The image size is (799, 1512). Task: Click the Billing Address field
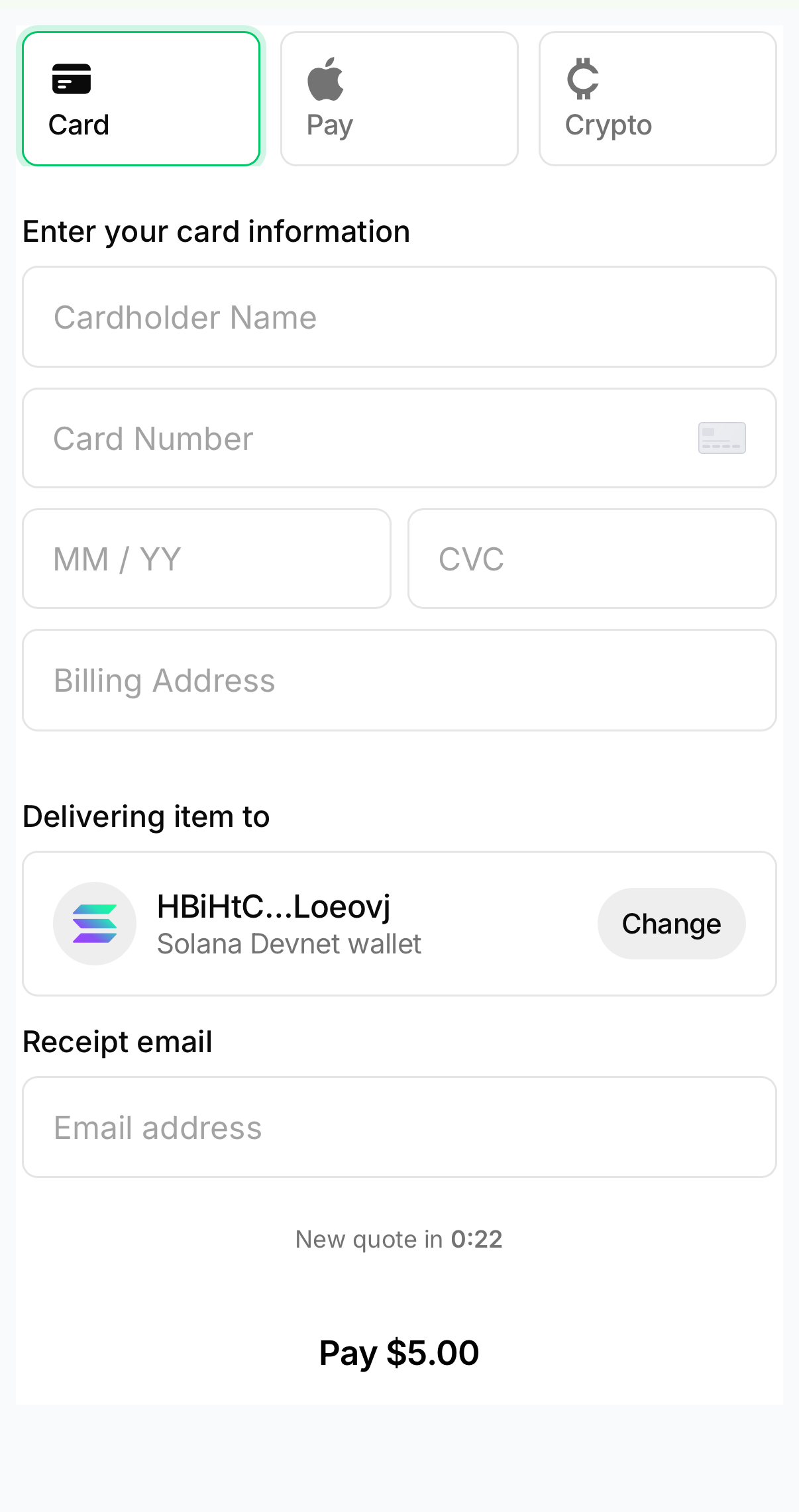(399, 679)
